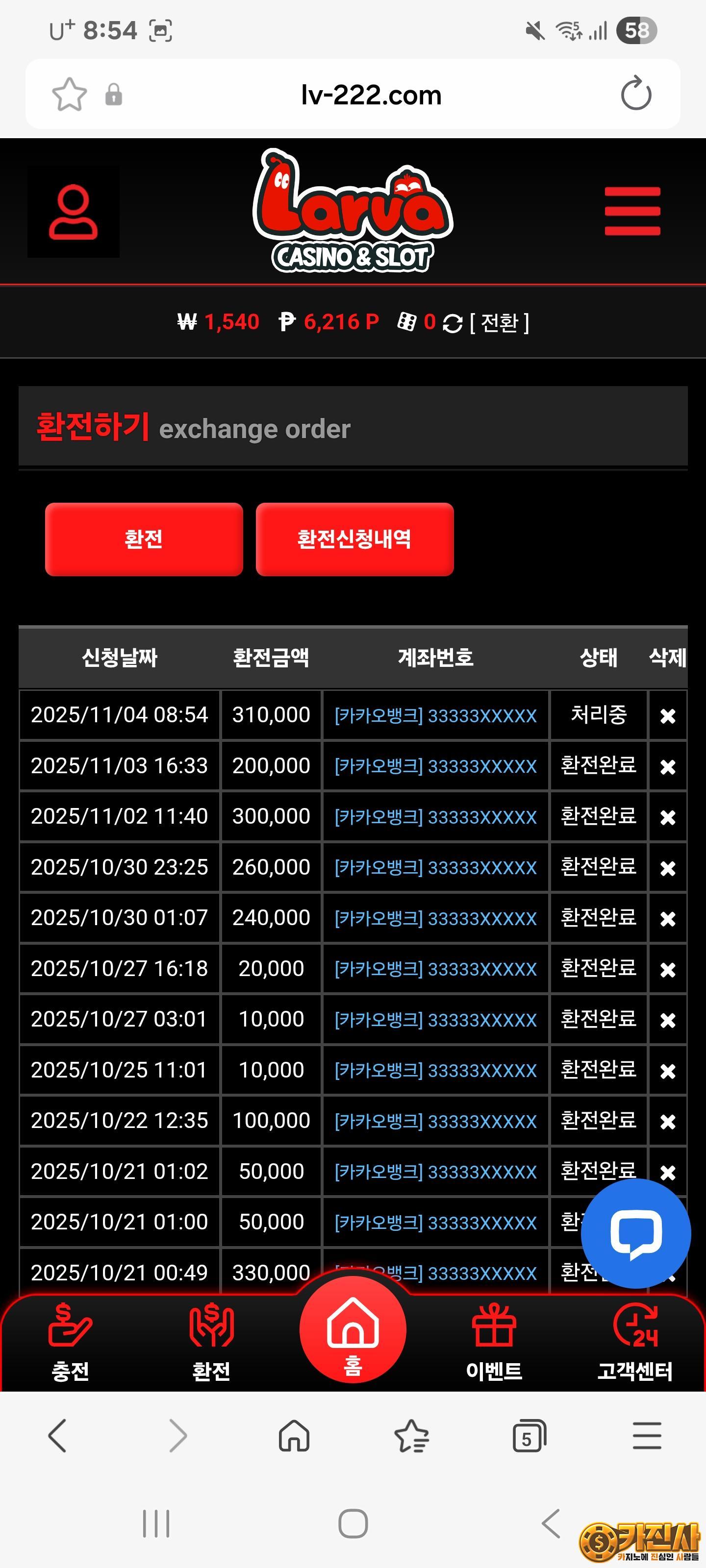Reload the lv-222.com page
Viewport: 706px width, 1568px height.
coord(636,95)
